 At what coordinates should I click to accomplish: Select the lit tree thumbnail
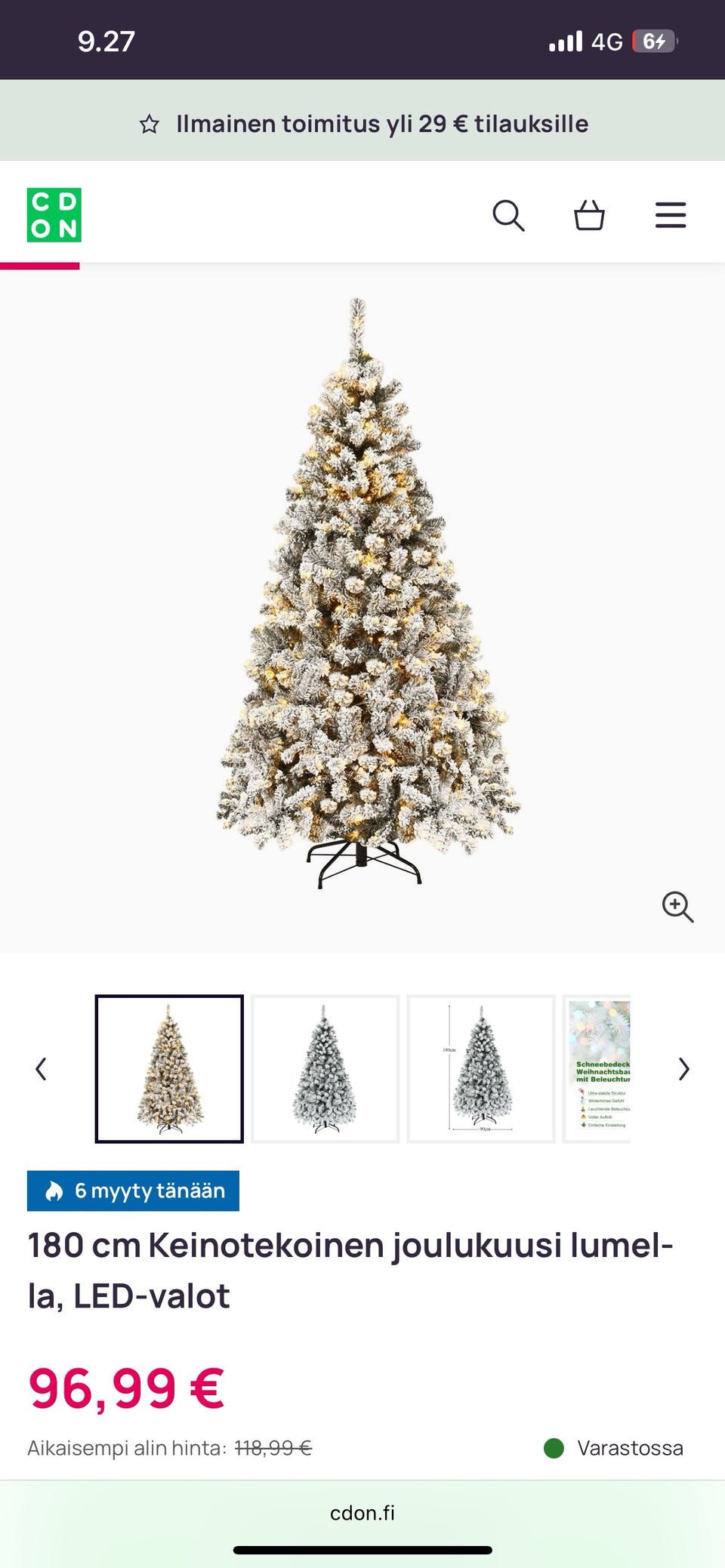pyautogui.click(x=169, y=1069)
